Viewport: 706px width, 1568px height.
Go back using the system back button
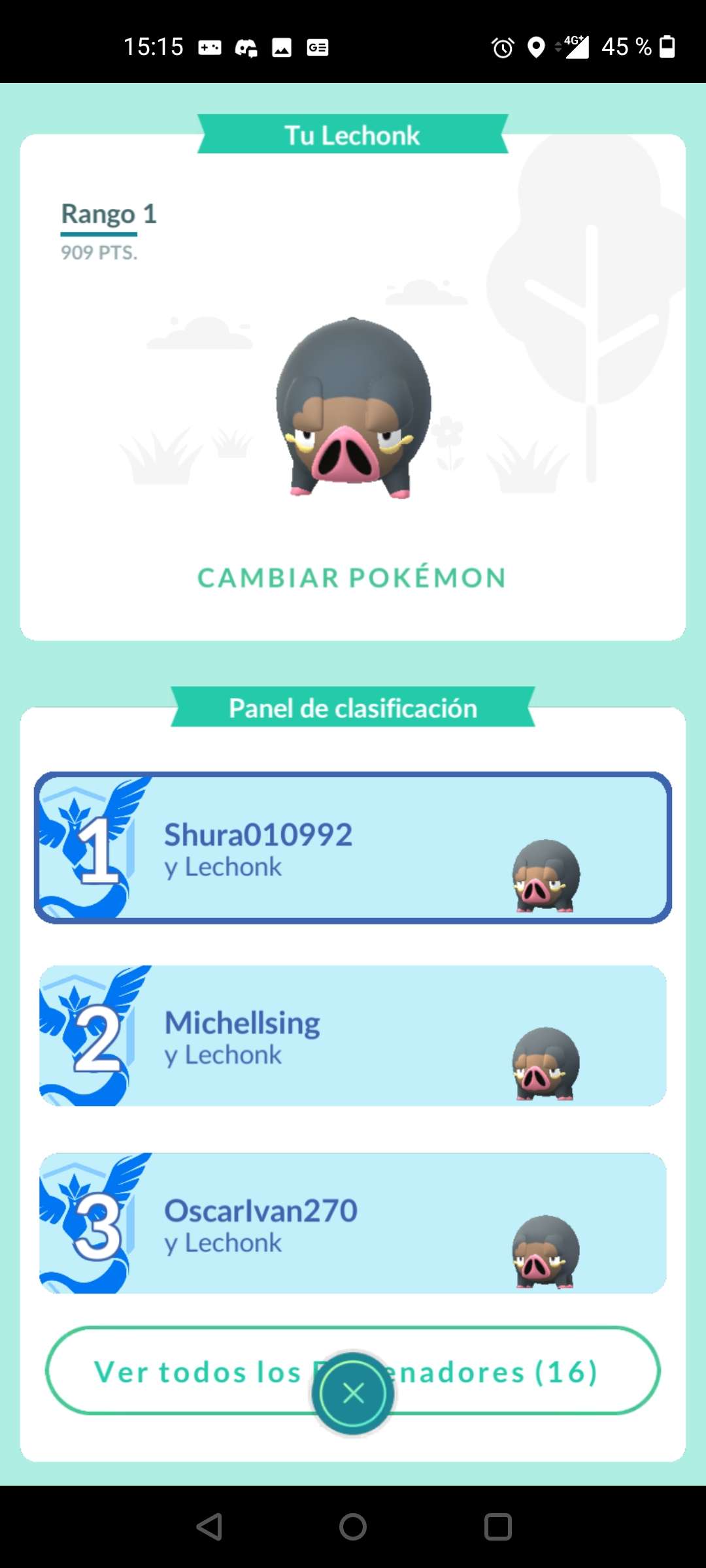click(x=209, y=1527)
